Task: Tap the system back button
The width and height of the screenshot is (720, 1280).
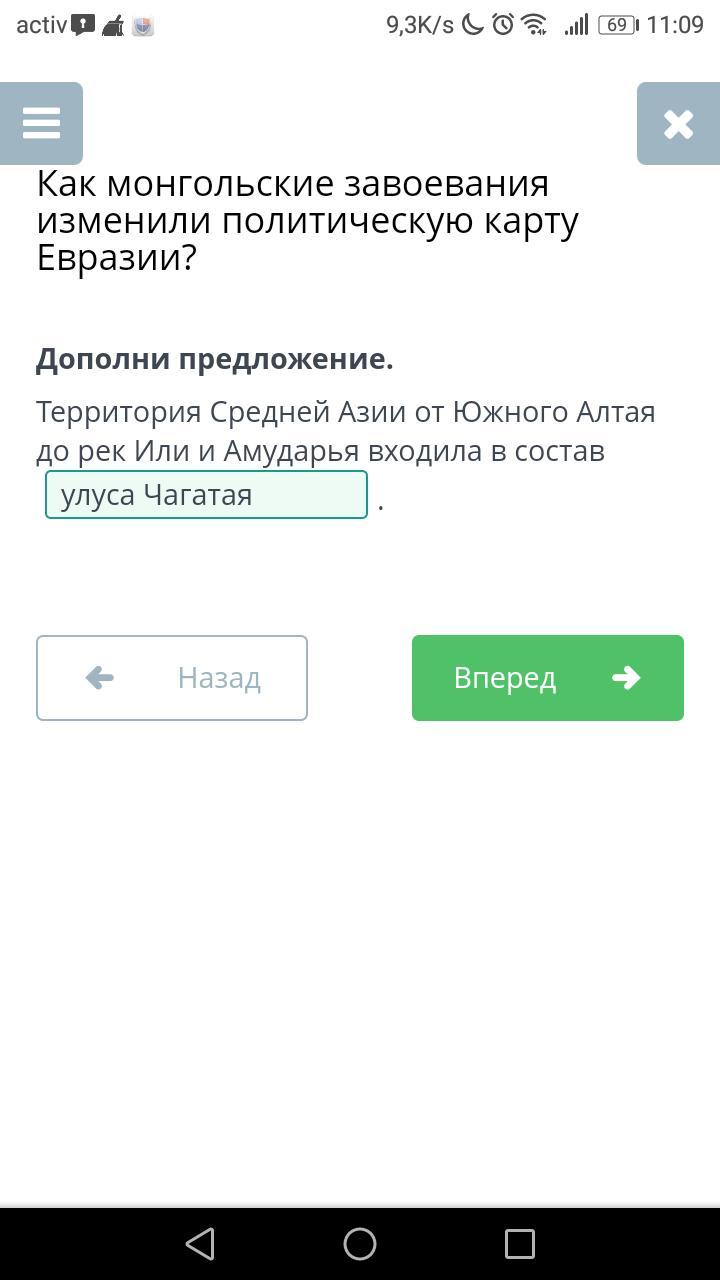Action: coord(200,1244)
